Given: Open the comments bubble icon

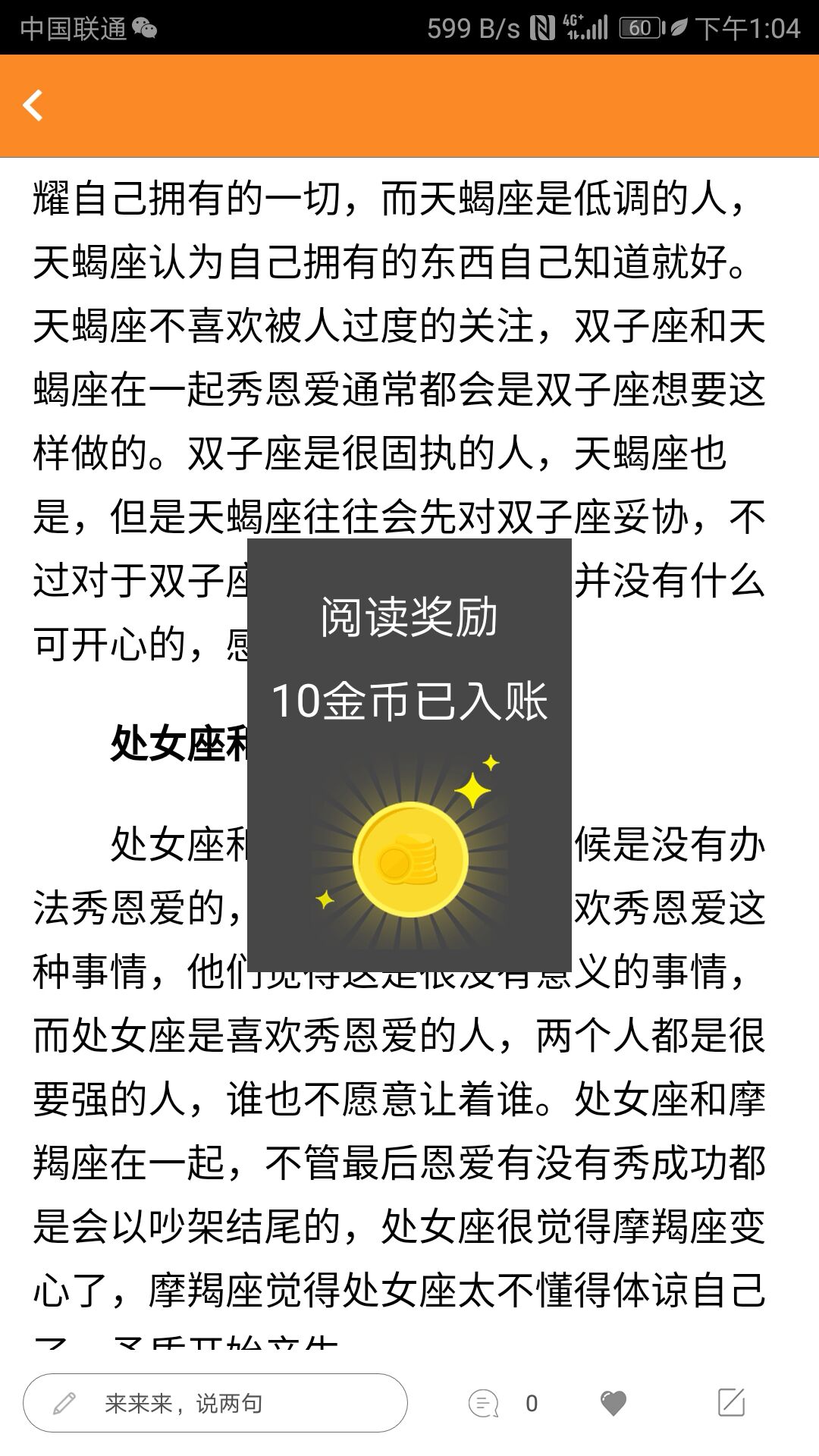Looking at the screenshot, I should pos(484,1403).
